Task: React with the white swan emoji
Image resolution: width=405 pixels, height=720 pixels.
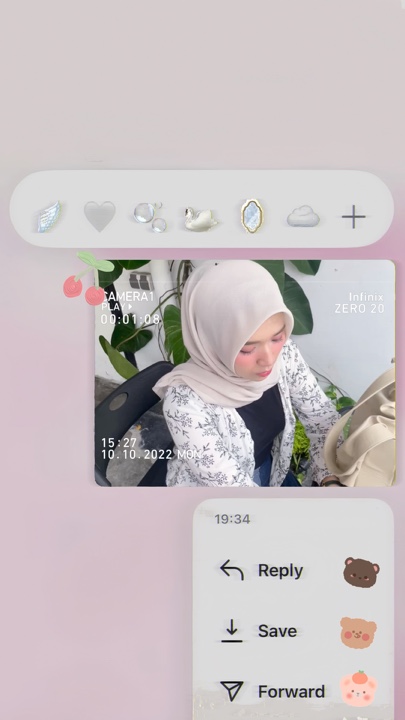Action: pos(201,218)
